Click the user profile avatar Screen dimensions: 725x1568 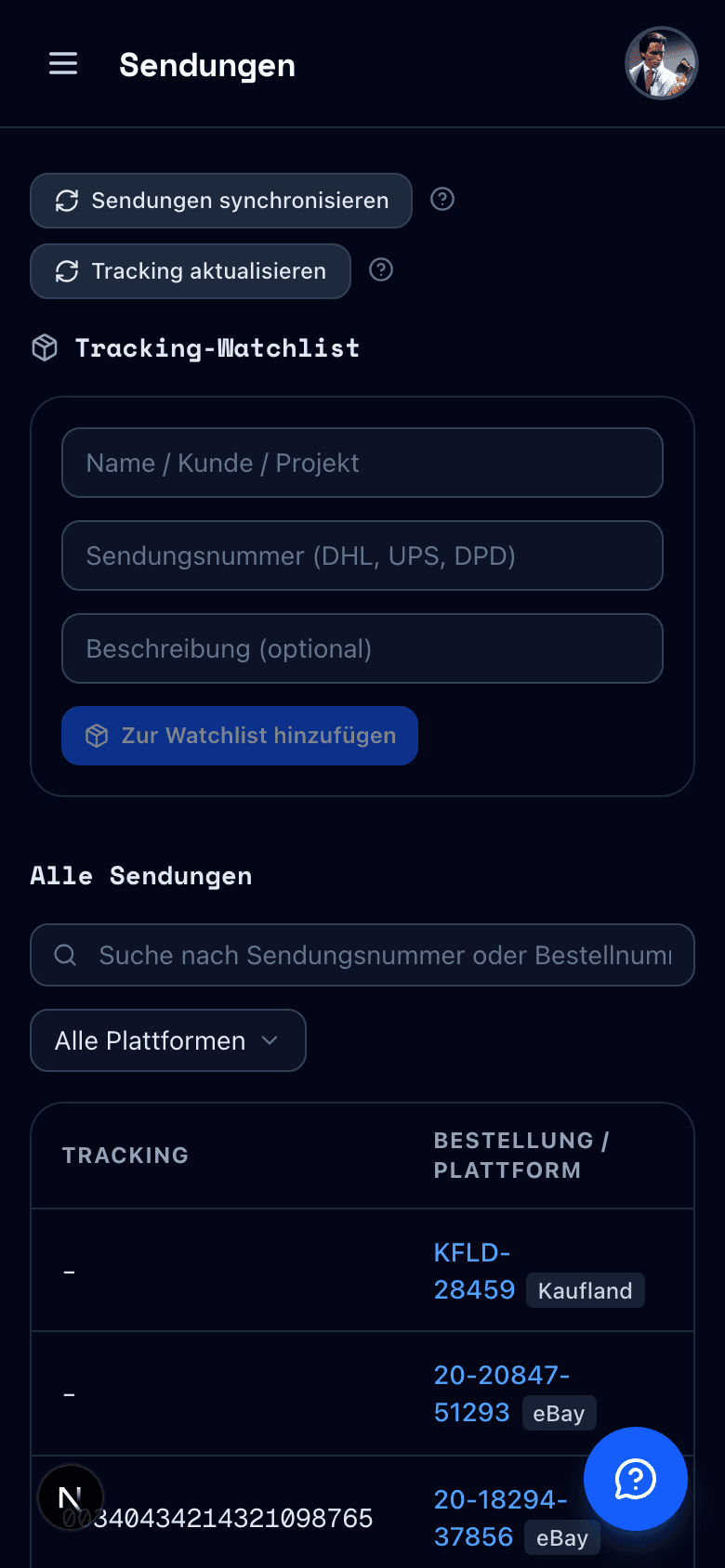[661, 63]
